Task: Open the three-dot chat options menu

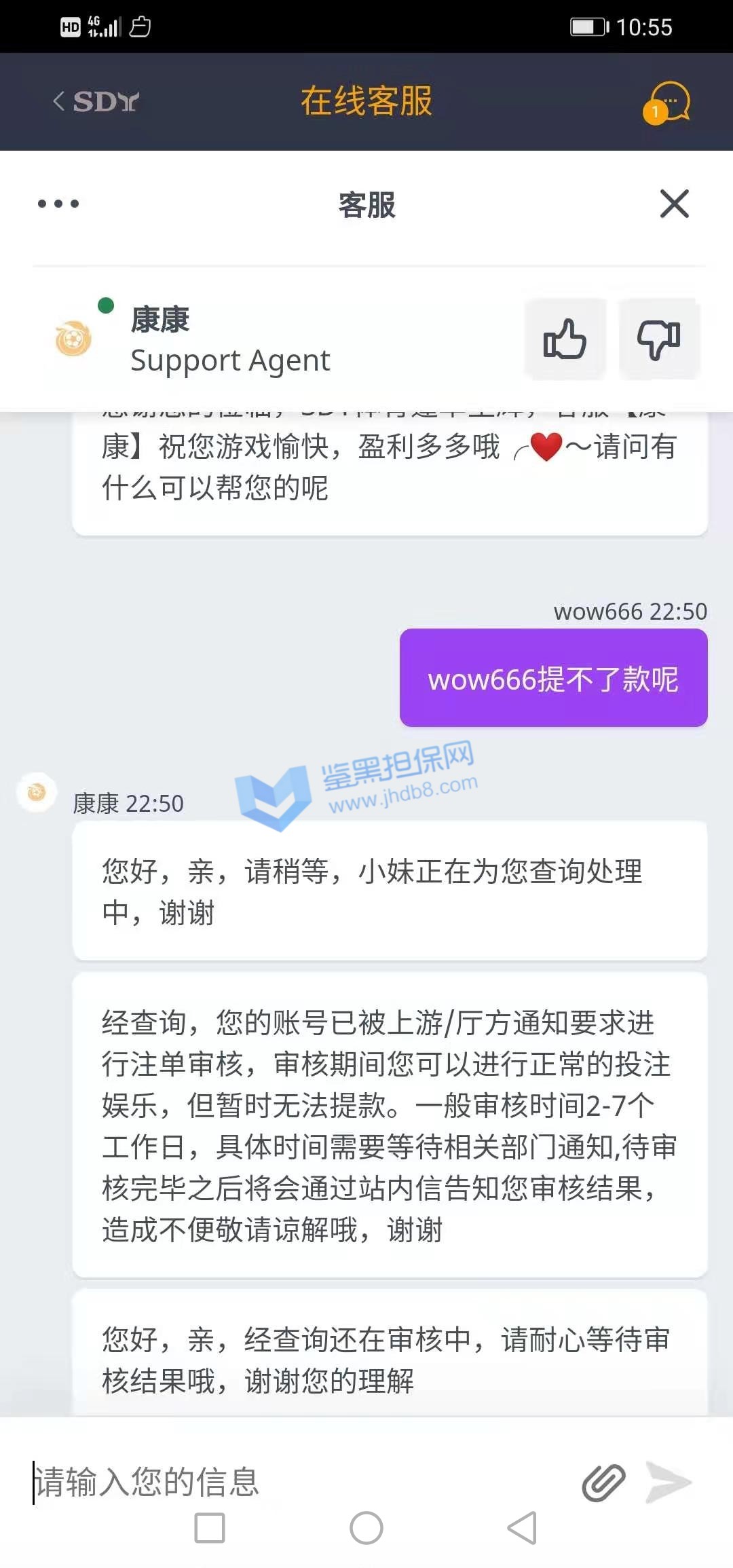Action: point(58,204)
